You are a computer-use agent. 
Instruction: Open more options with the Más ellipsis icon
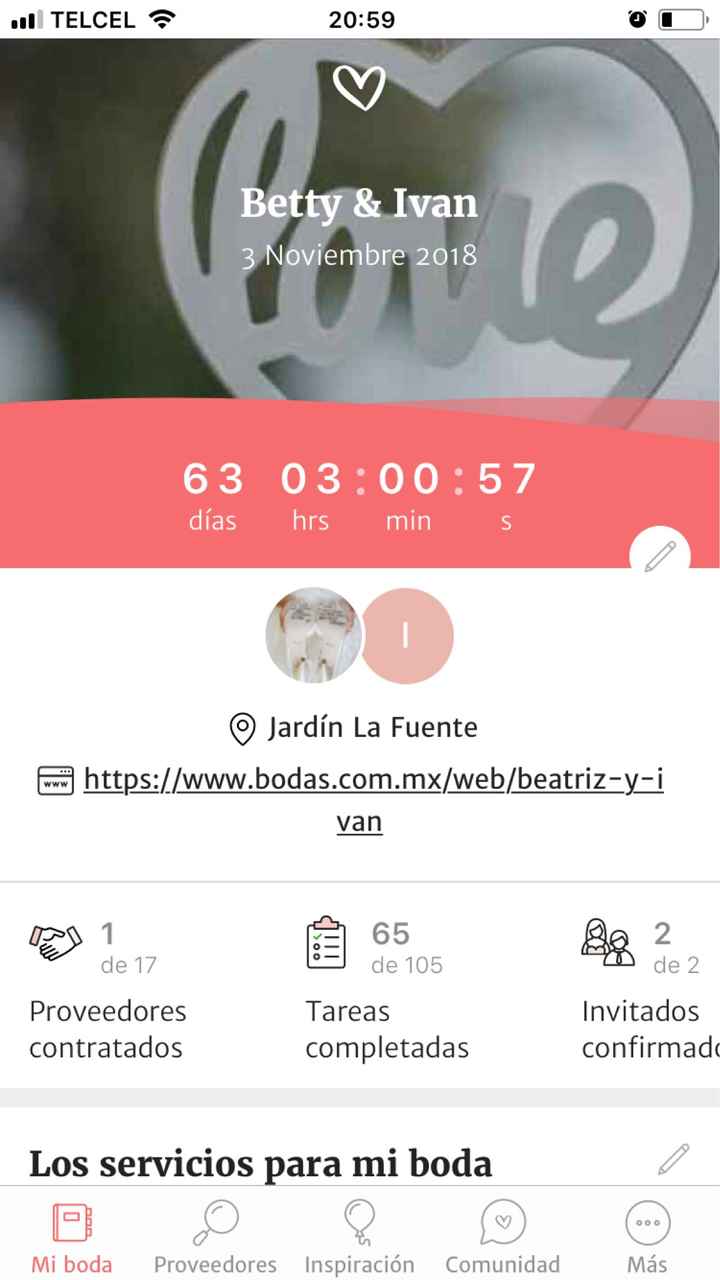coord(647,1221)
